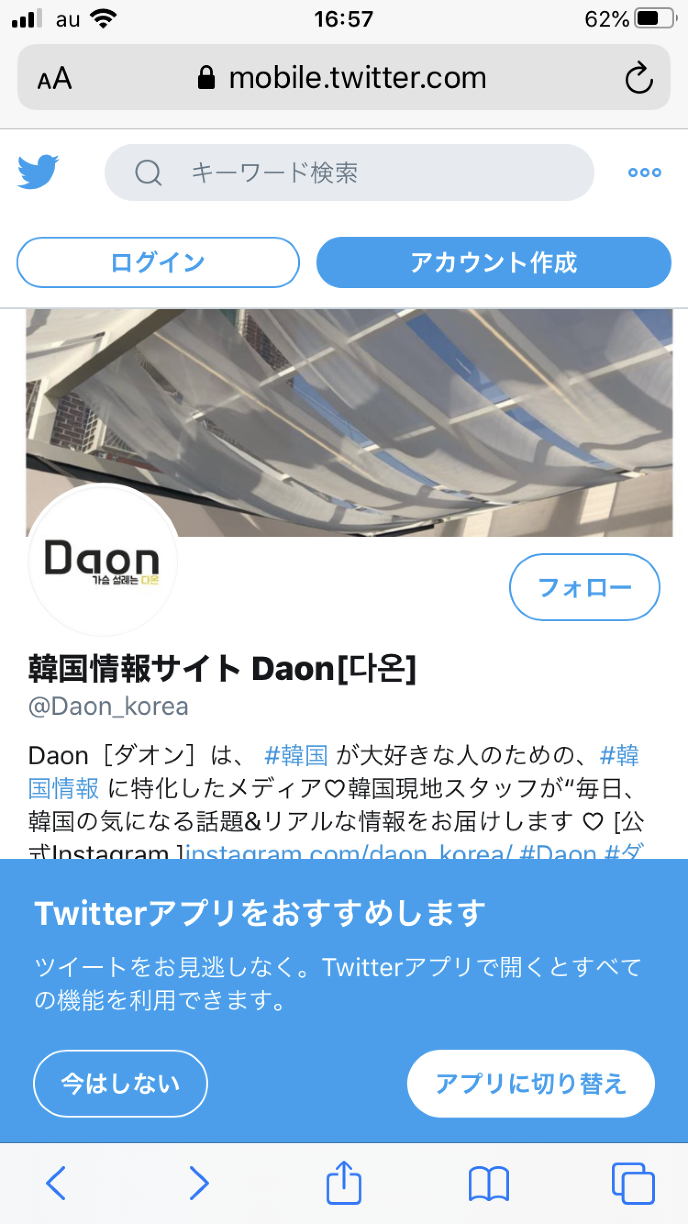Show all open Safari tabs
The image size is (688, 1224).
click(632, 1183)
